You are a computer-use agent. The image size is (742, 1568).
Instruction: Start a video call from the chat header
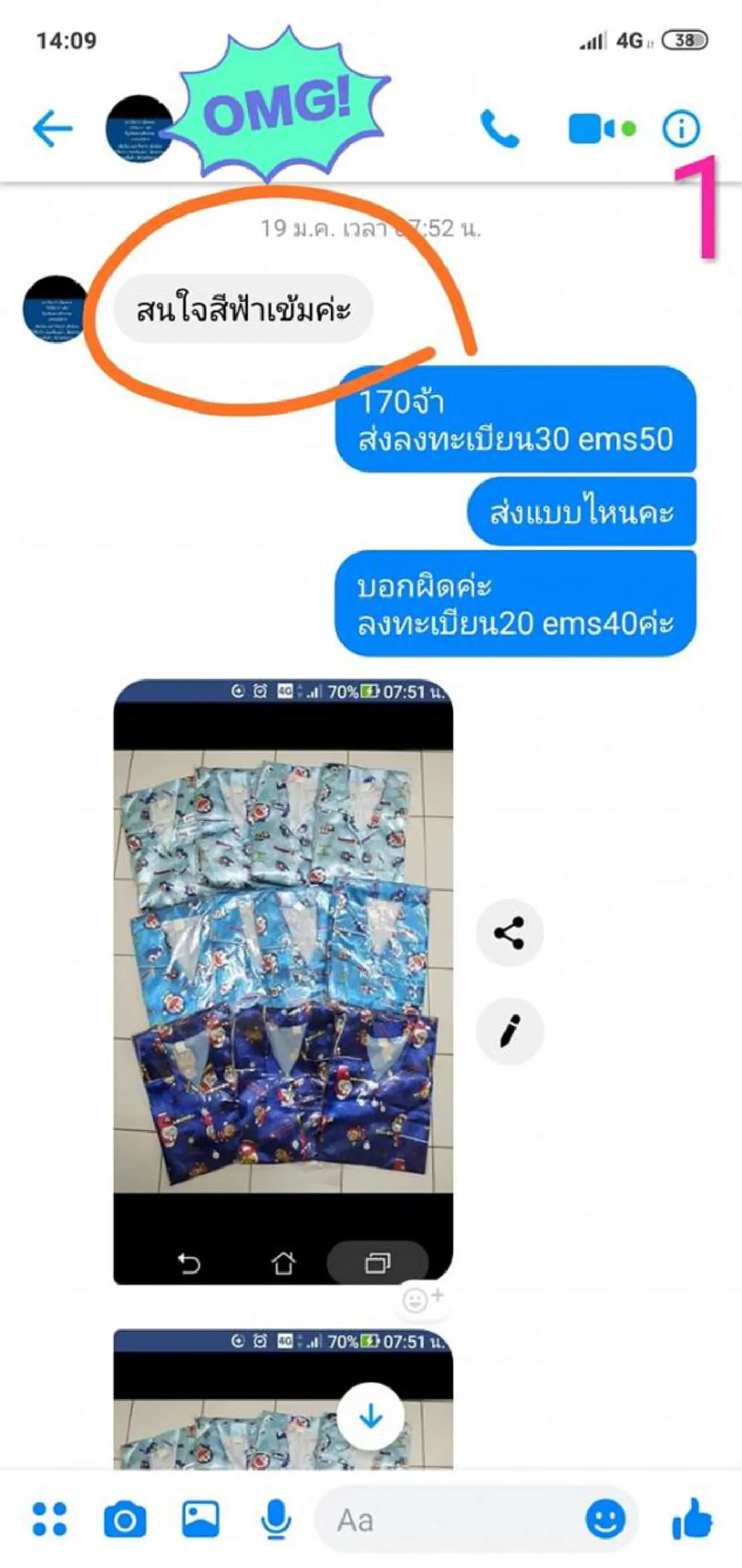[586, 128]
